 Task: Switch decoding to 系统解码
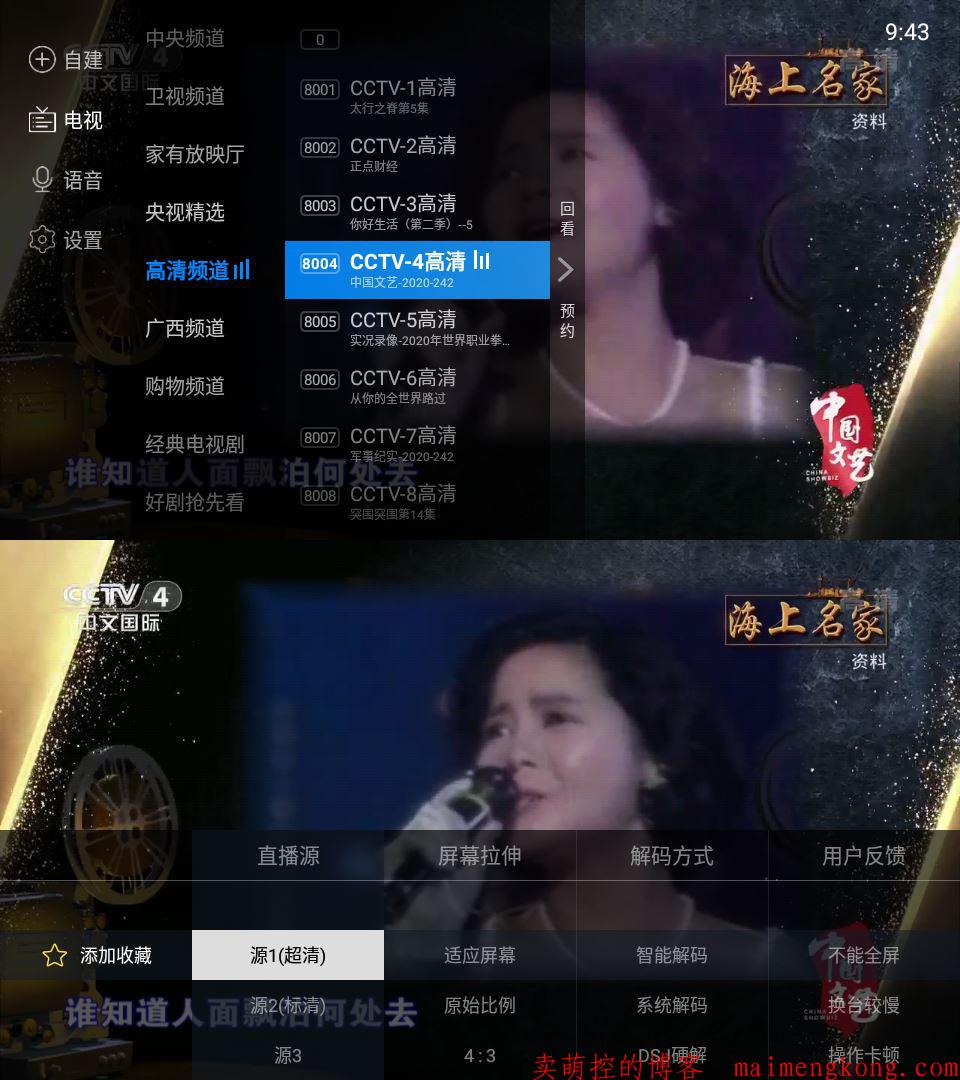(x=672, y=1006)
